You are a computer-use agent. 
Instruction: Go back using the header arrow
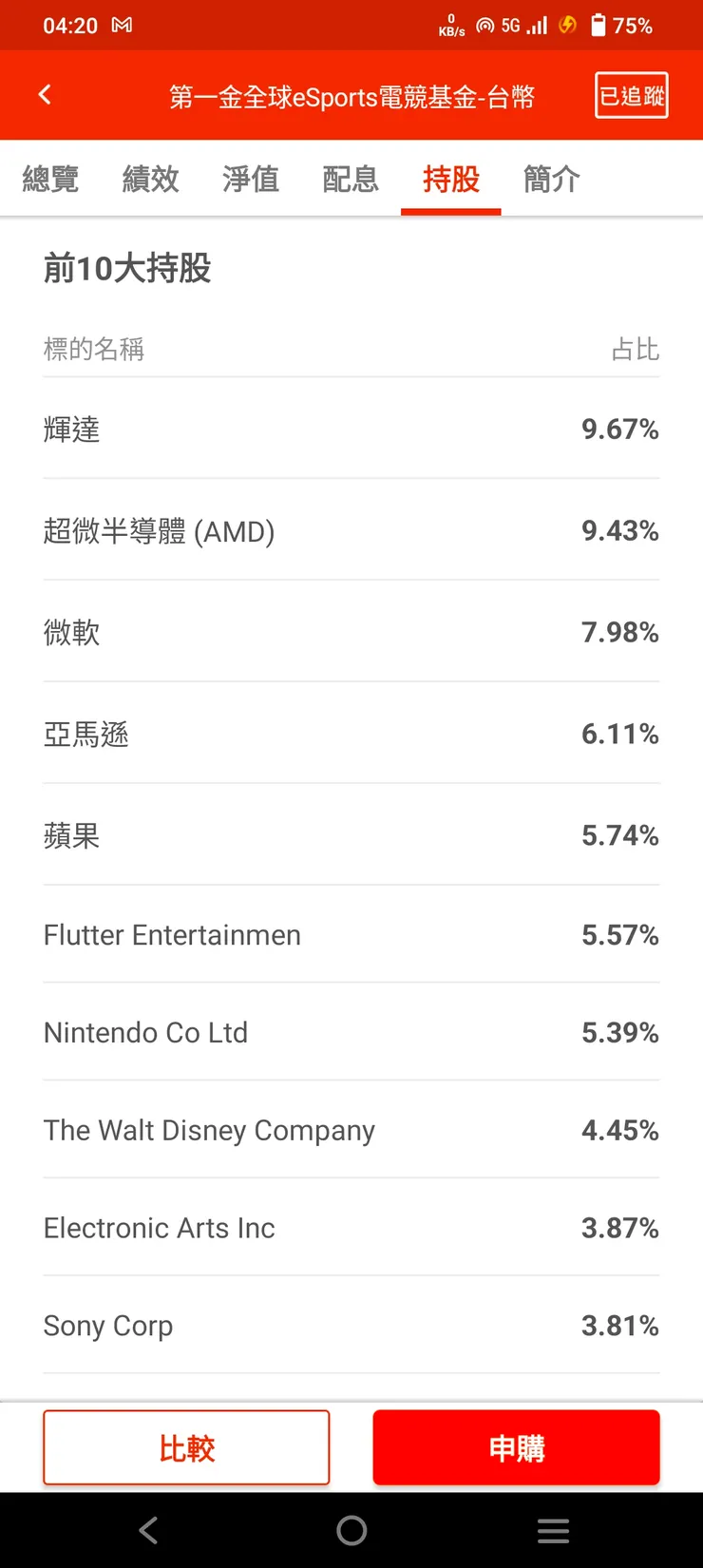(45, 95)
